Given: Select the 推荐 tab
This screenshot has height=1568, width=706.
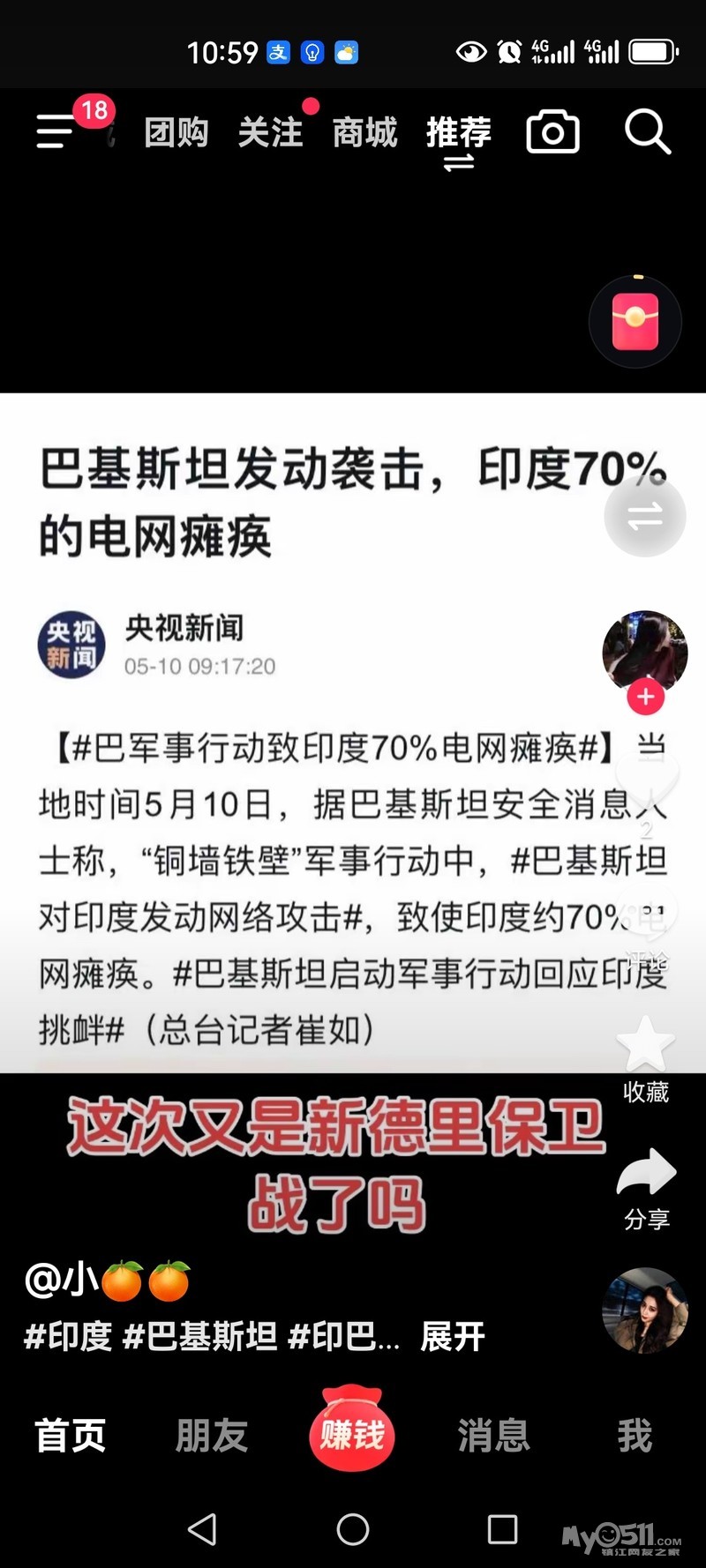Looking at the screenshot, I should 458,133.
